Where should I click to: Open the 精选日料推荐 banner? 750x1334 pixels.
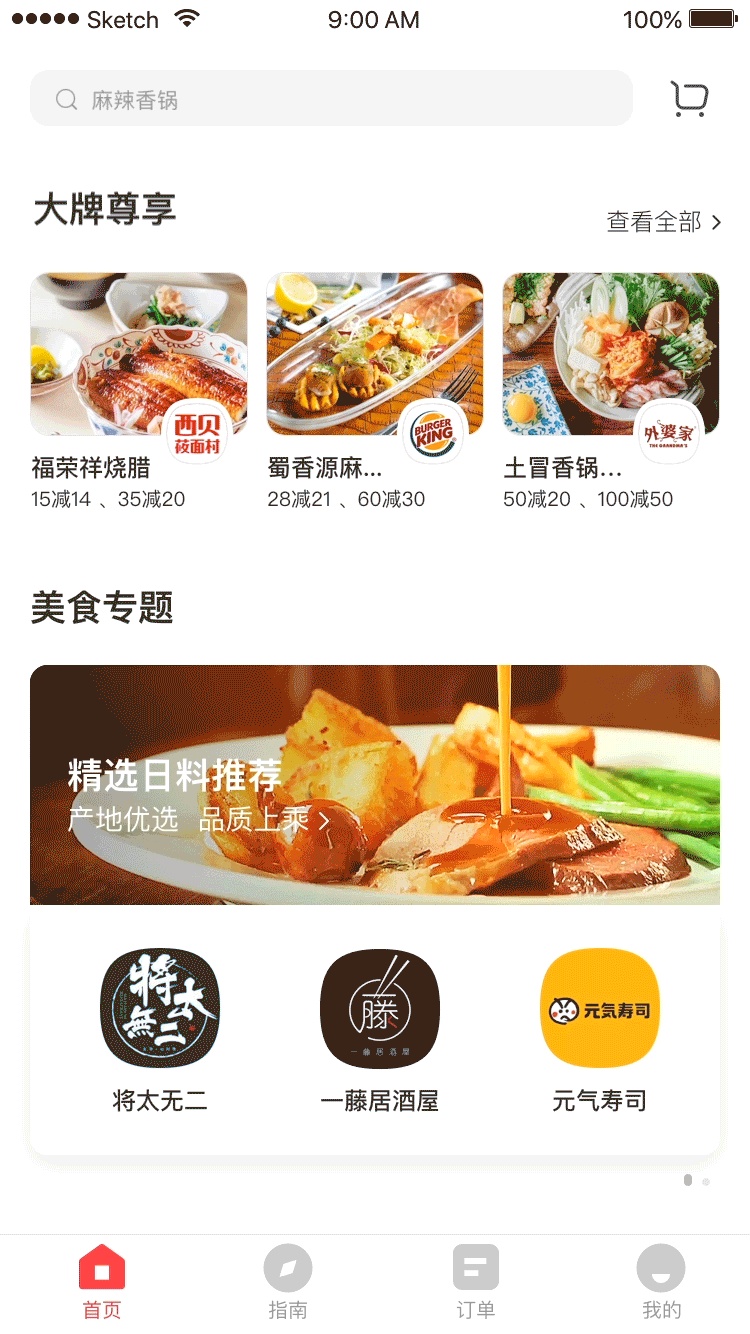click(x=374, y=785)
